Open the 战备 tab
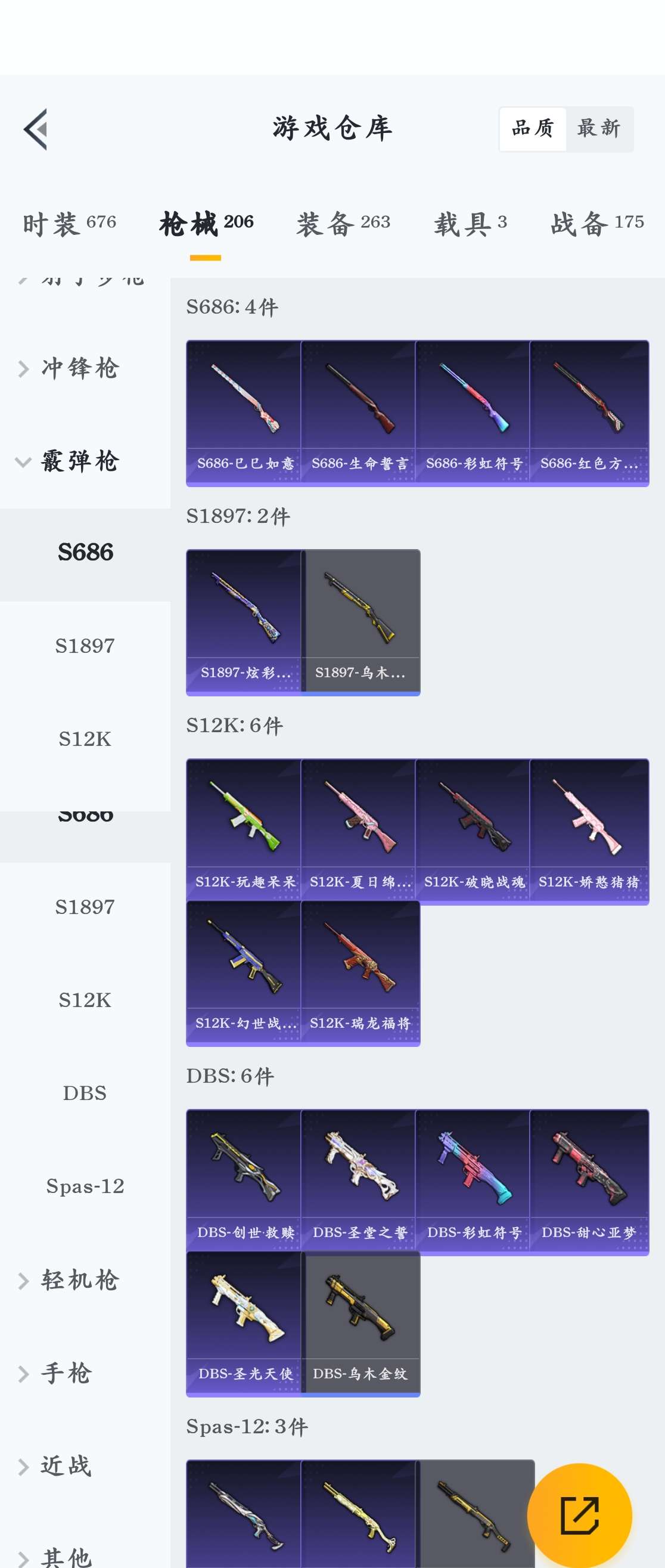Image resolution: width=665 pixels, height=1568 pixels. tap(597, 224)
